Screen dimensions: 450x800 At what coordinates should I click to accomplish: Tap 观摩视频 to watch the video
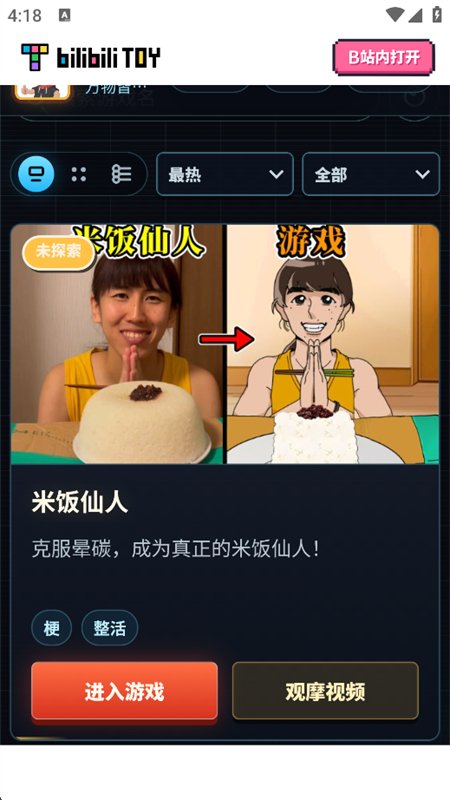point(326,691)
